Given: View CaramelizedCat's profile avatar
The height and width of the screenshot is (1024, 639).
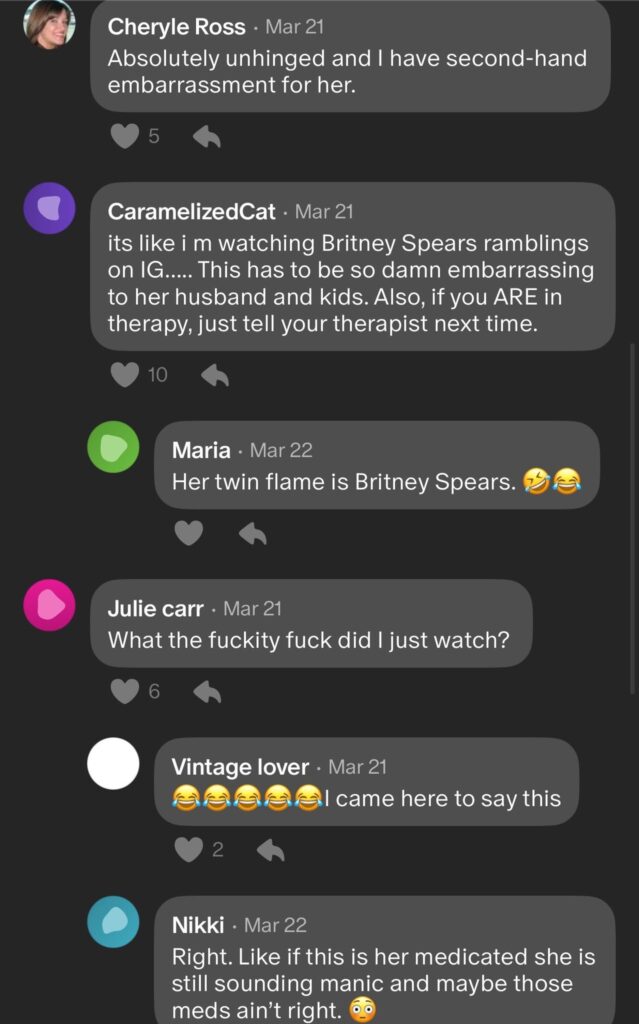Looking at the screenshot, I should coord(49,208).
